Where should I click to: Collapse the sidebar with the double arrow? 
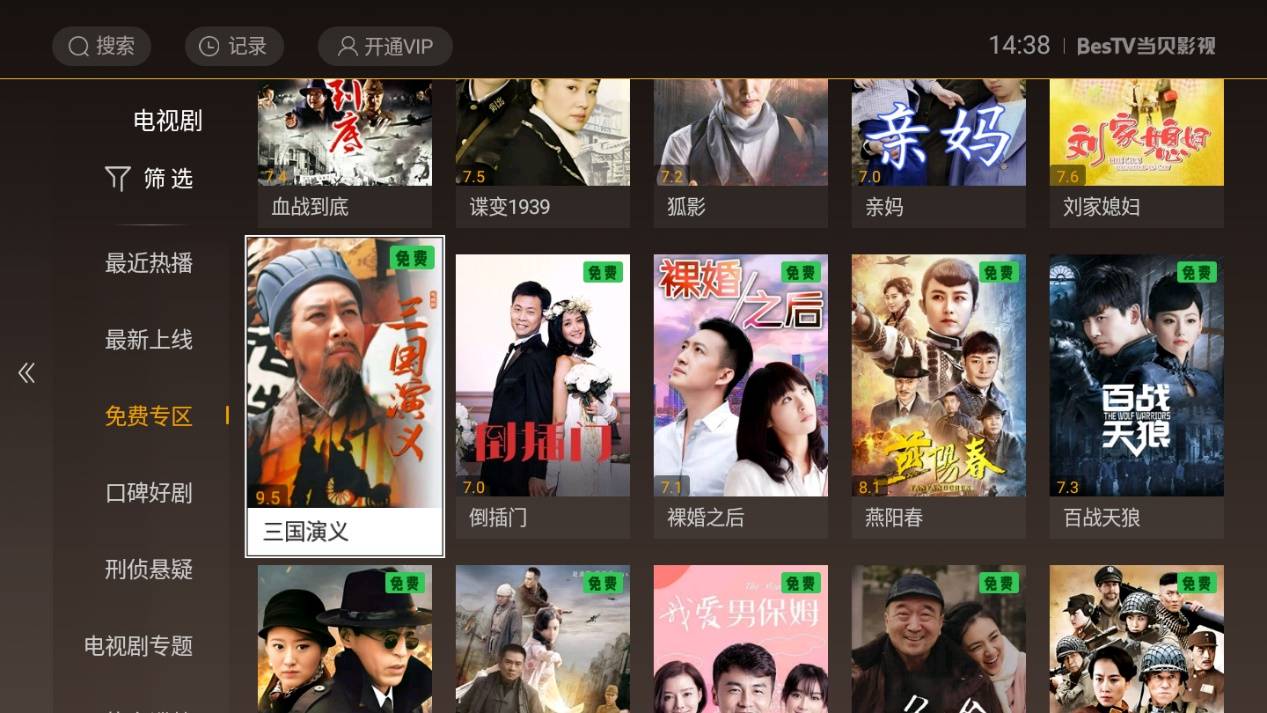point(26,373)
